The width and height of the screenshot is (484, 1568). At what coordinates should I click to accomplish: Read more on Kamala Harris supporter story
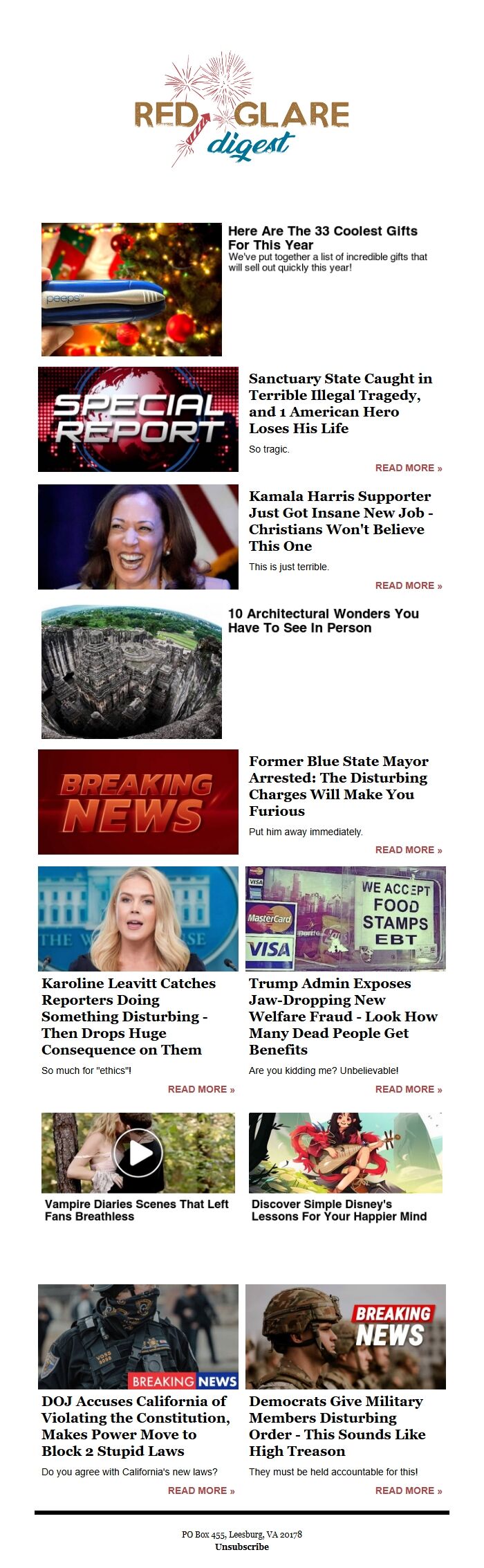[408, 585]
